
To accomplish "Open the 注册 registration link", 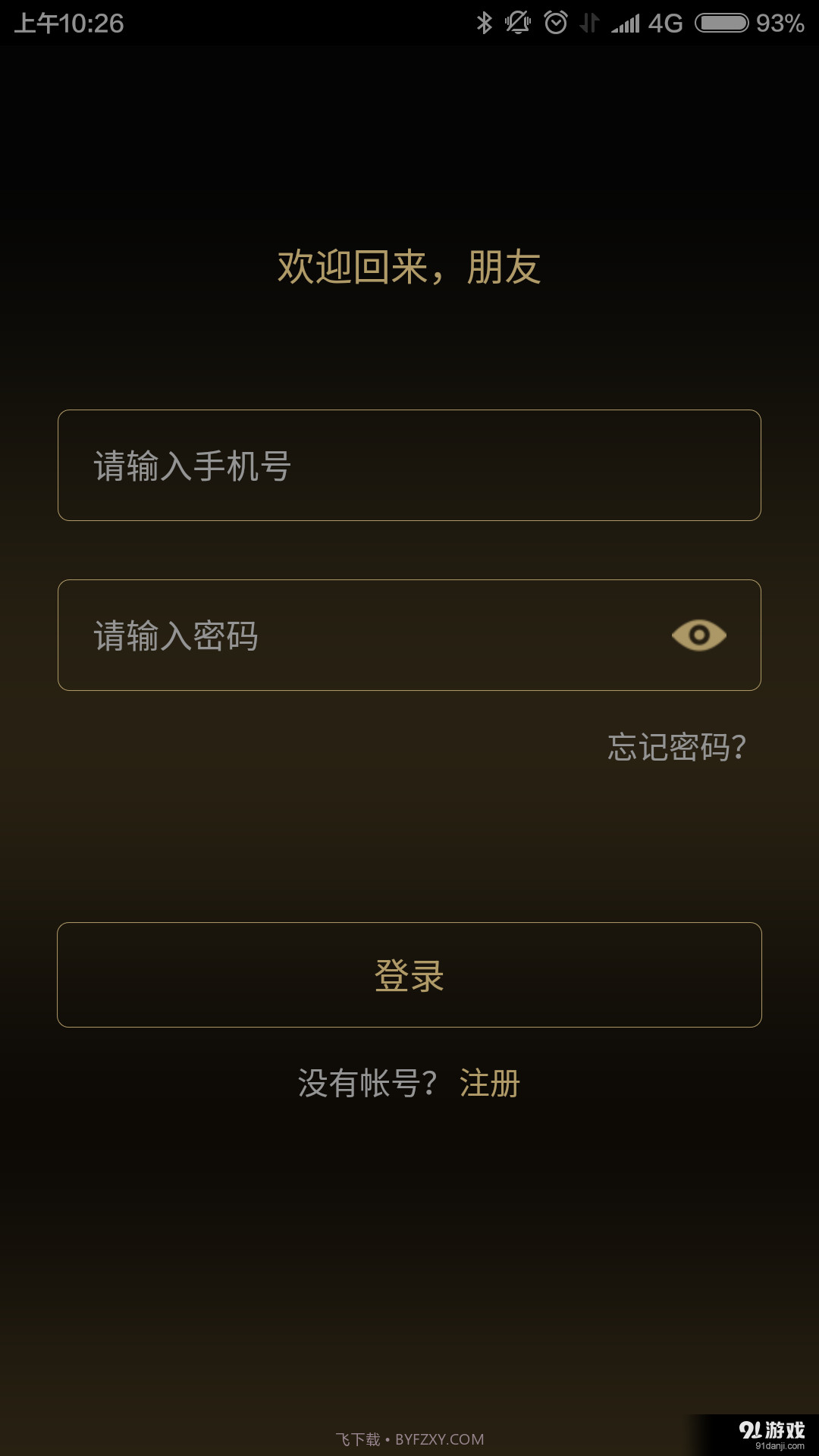I will 489,1084.
